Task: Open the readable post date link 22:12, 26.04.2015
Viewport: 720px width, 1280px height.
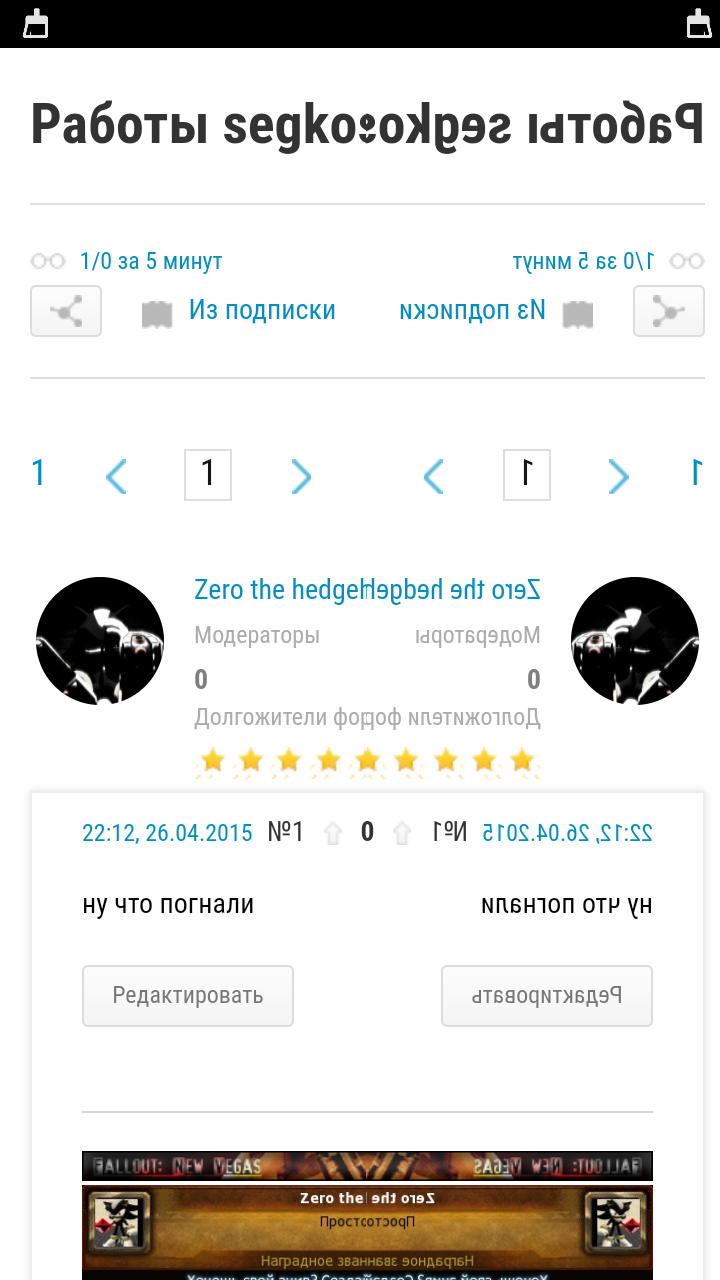Action: click(x=167, y=833)
